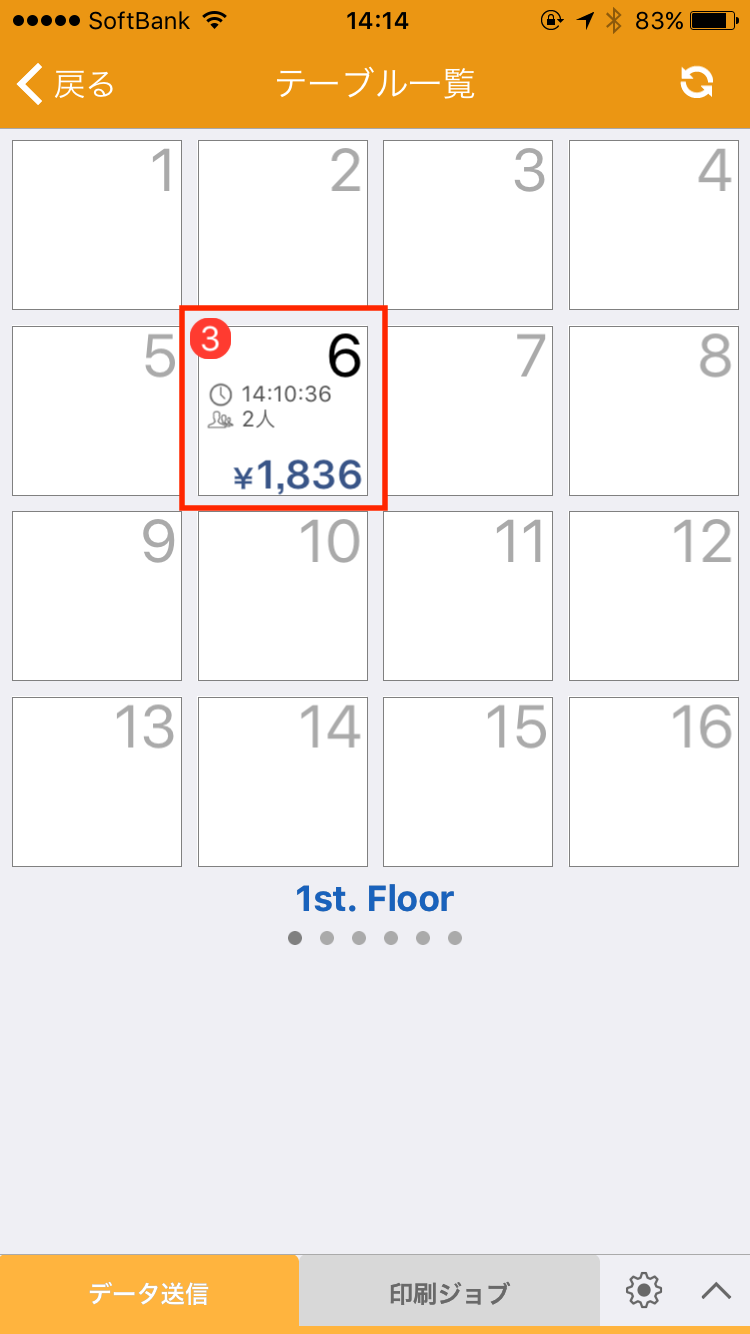Go back with the 戻る button
The height and width of the screenshot is (1334, 750).
click(x=66, y=84)
